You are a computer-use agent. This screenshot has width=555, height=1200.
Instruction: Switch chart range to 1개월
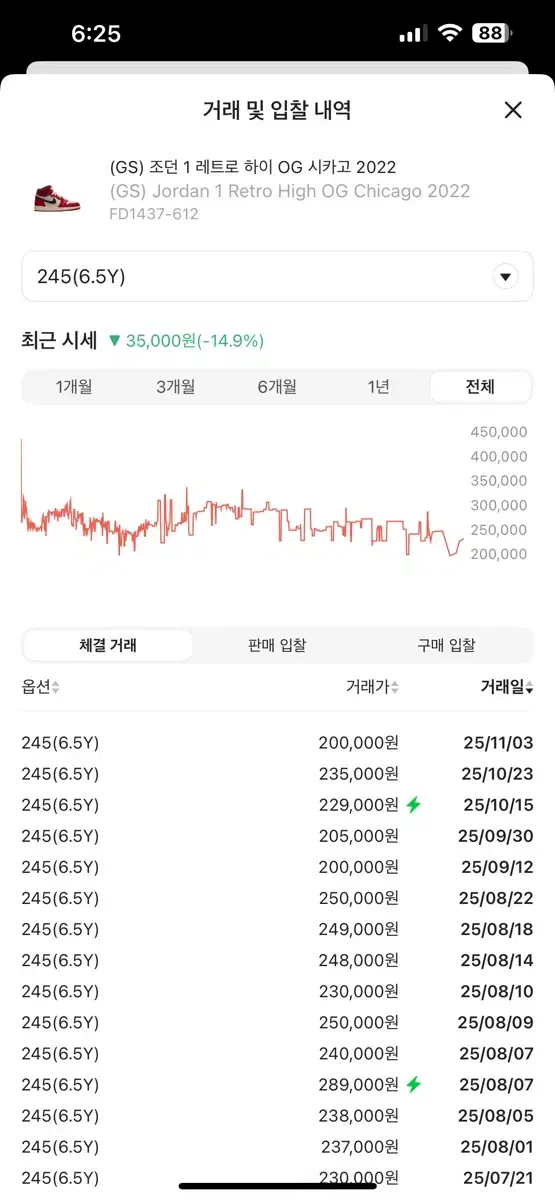click(74, 387)
